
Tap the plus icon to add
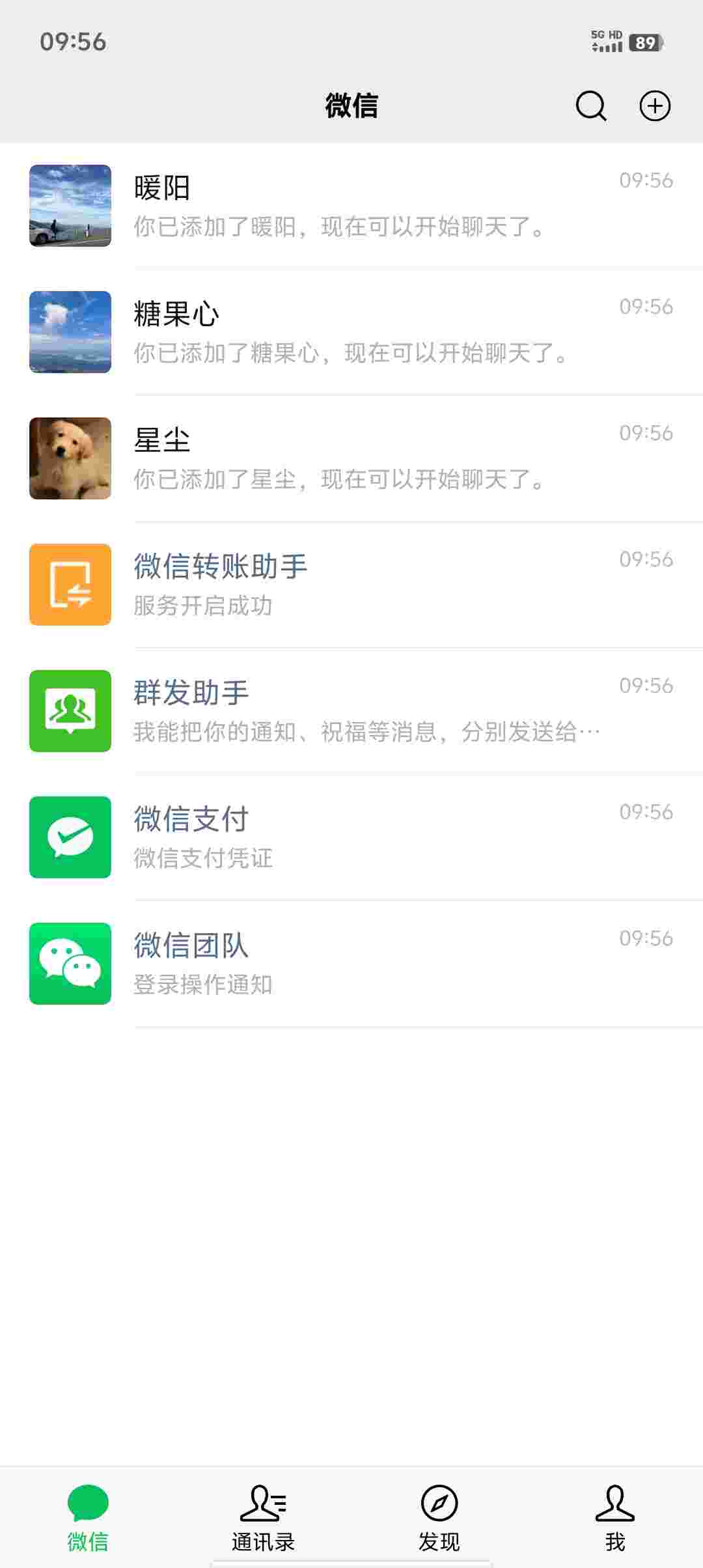click(x=654, y=105)
